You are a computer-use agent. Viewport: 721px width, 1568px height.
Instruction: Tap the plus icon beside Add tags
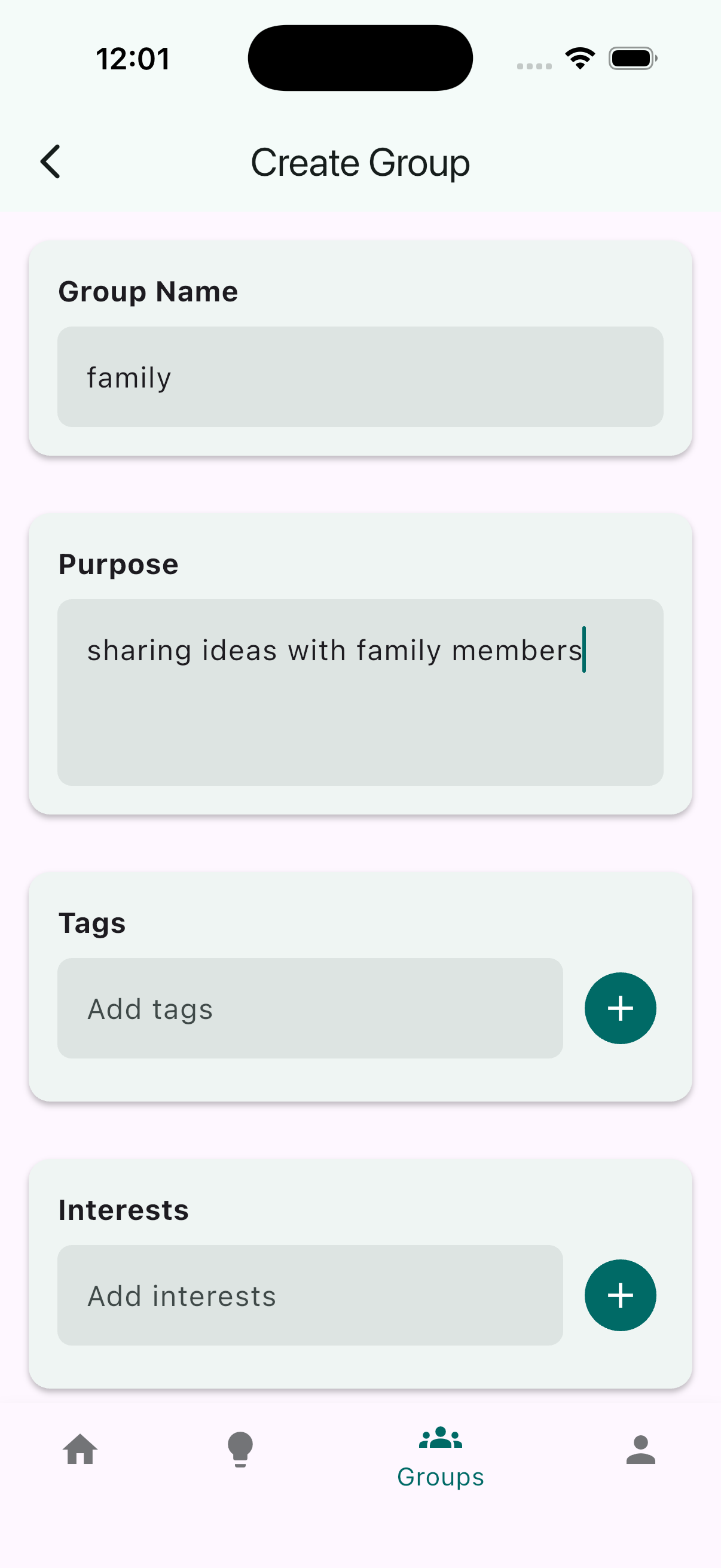pos(620,1008)
